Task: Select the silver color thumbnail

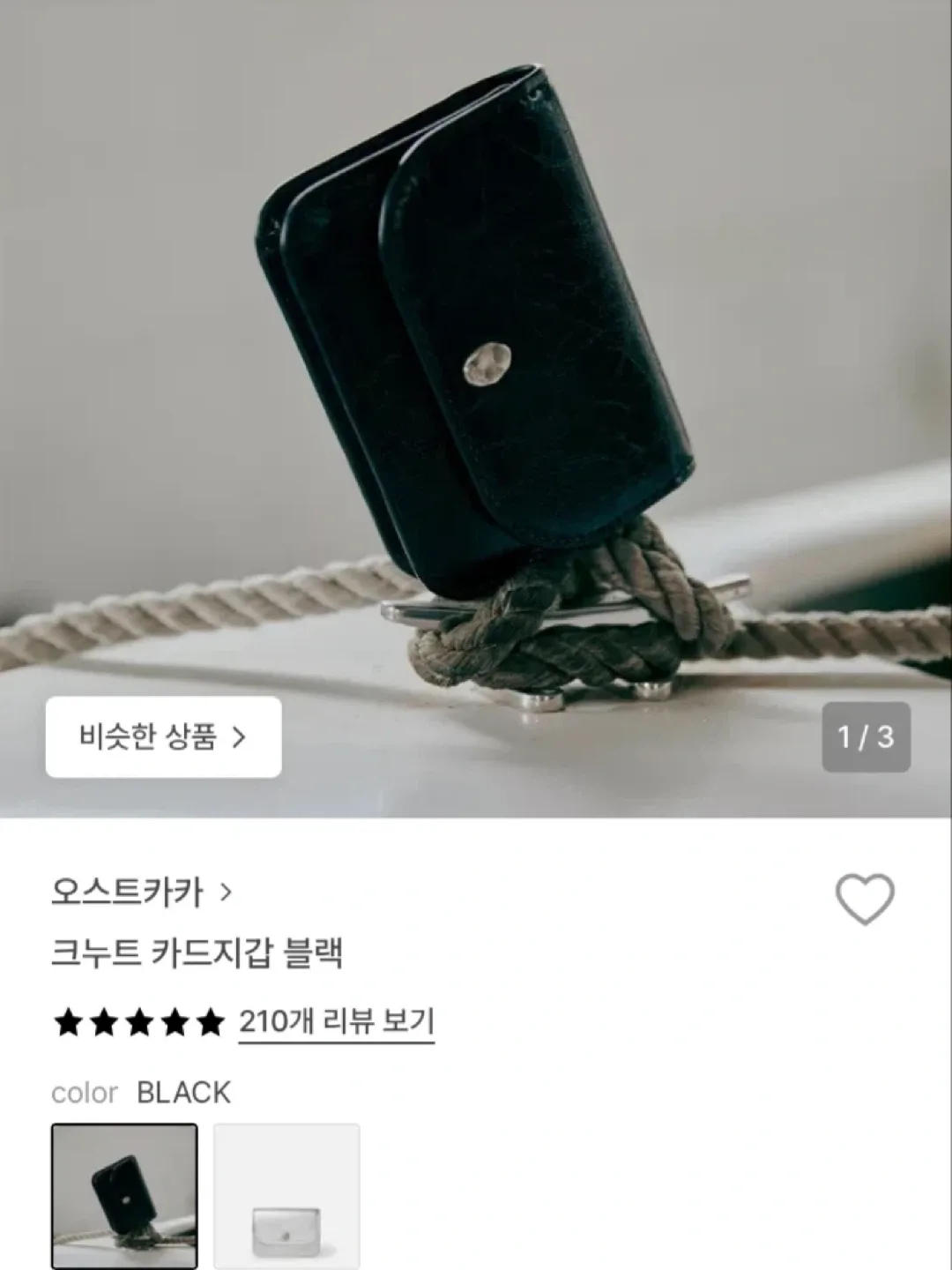Action: 286,1196
